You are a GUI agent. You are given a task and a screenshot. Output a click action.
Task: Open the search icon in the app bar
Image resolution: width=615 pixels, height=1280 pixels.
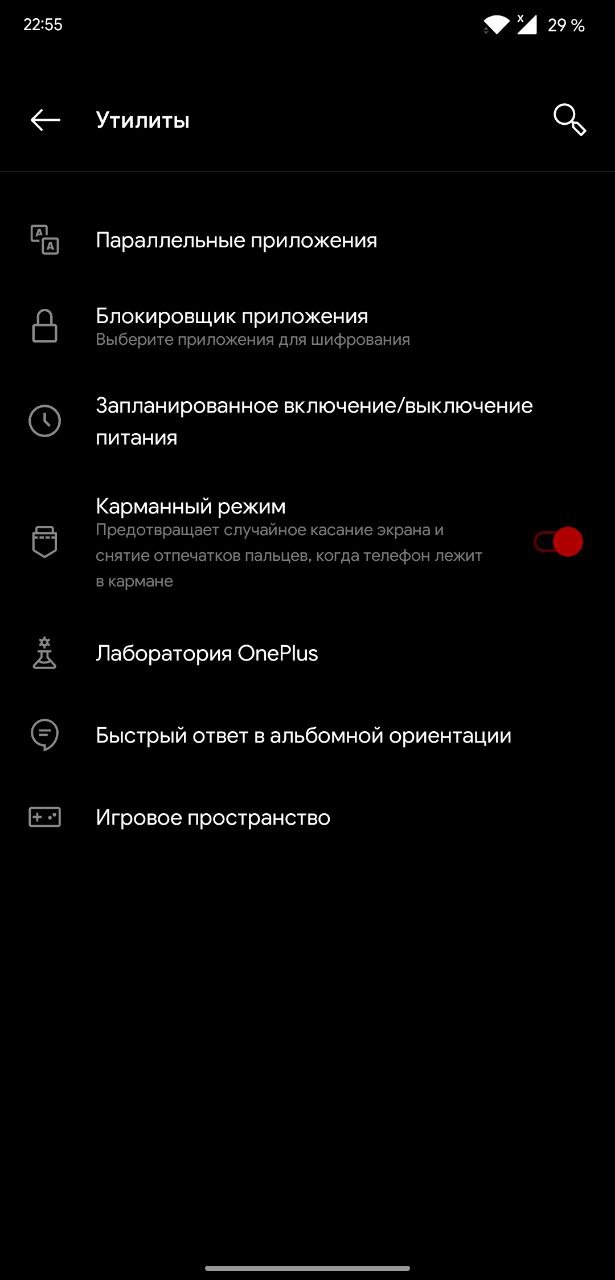(x=569, y=120)
